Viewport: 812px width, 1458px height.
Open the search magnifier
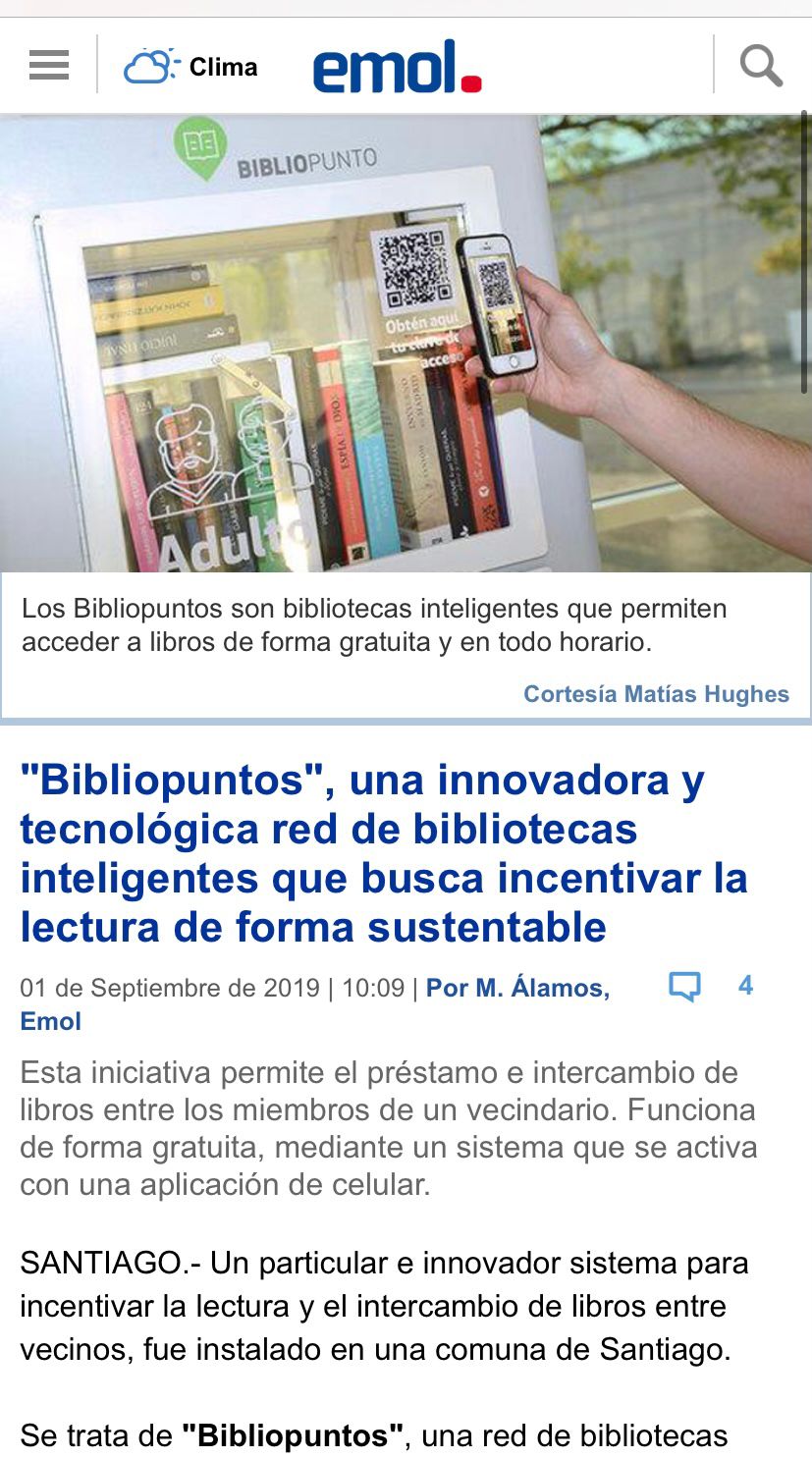[760, 66]
